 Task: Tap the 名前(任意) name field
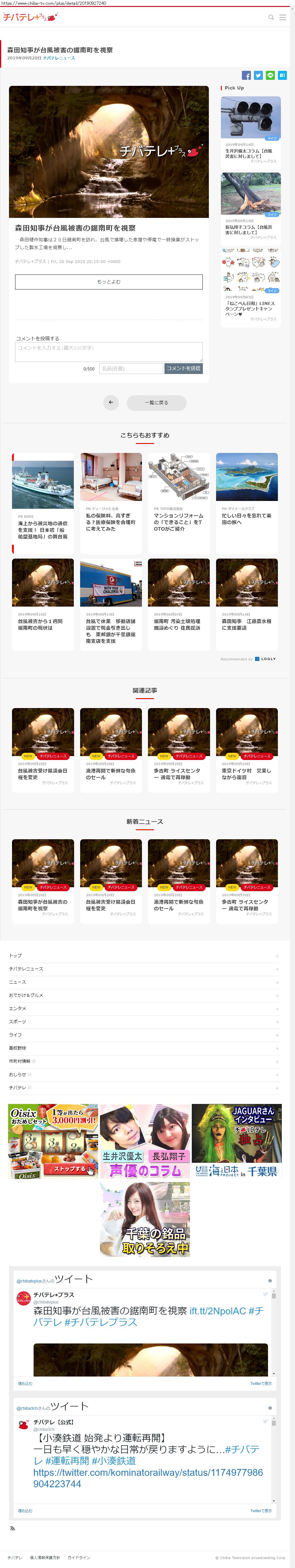[131, 368]
